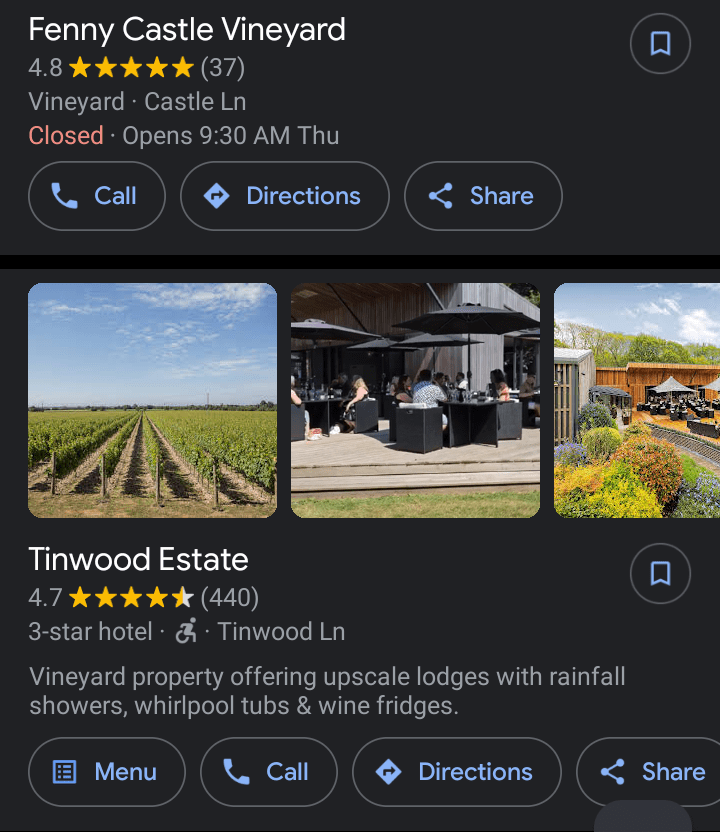Screen dimensions: 720x832
Task: Bookmark Tinwood Estate
Action: point(660,574)
